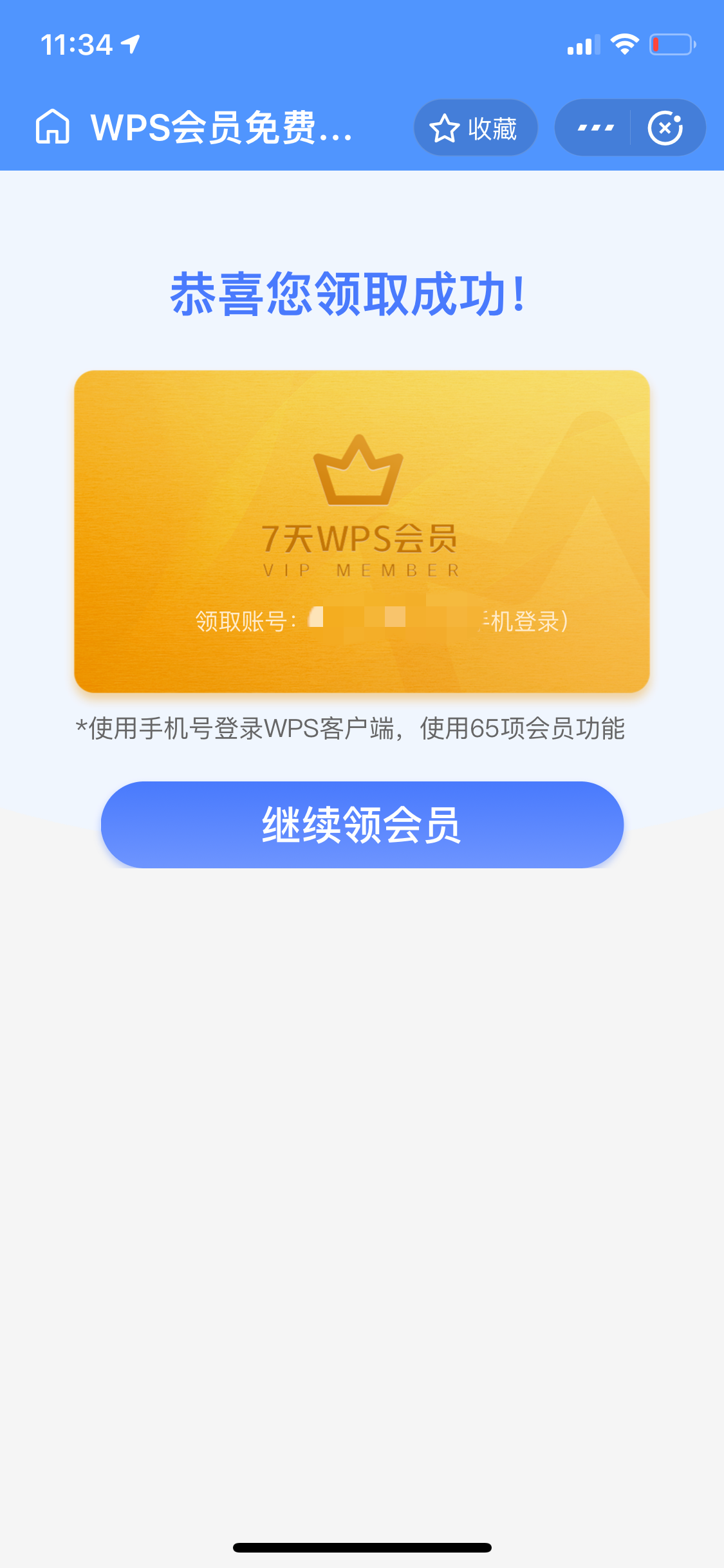
Task: Tap the home icon in the navigation bar
Action: (x=54, y=127)
